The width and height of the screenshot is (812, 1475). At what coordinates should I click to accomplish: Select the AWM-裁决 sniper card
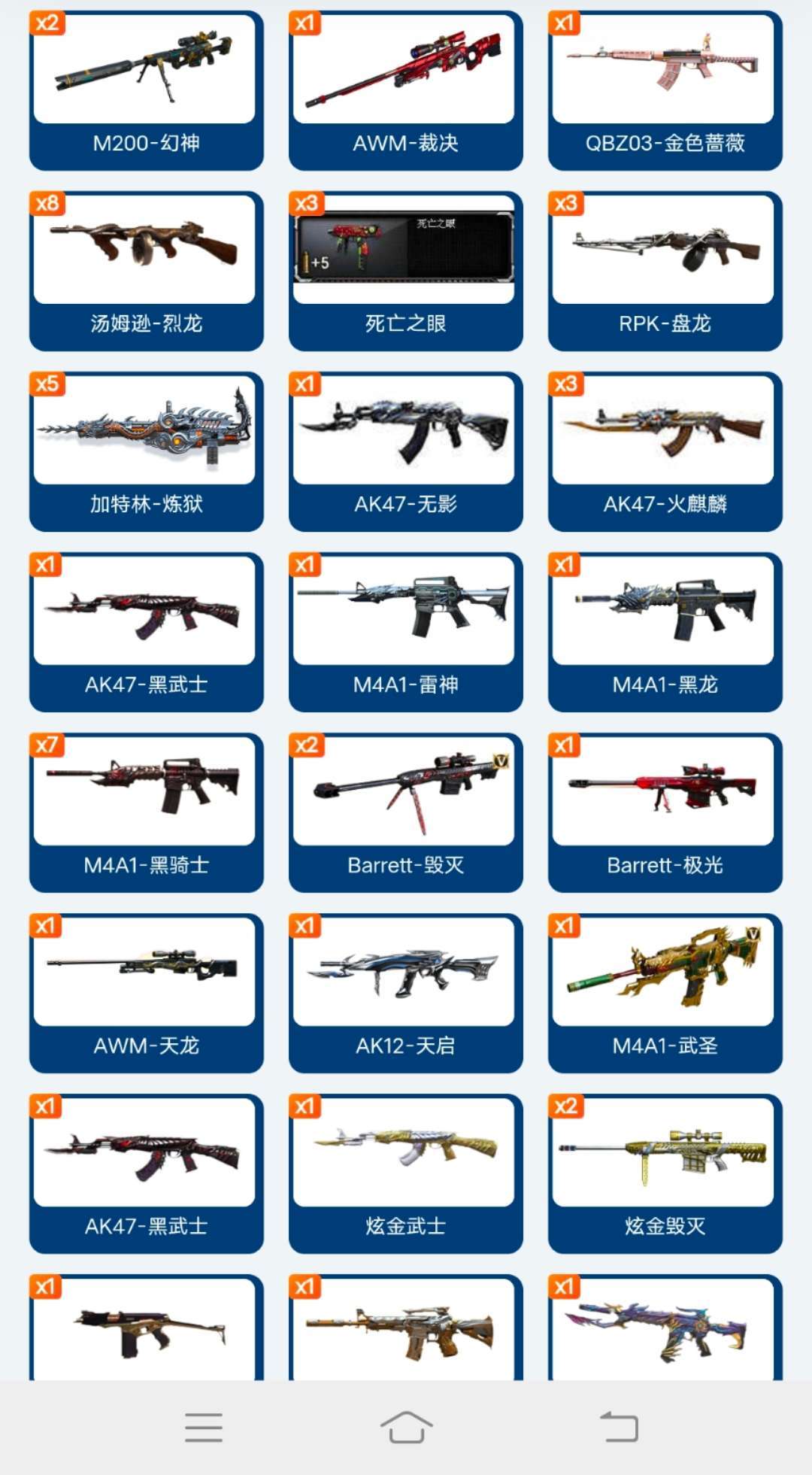(406, 90)
